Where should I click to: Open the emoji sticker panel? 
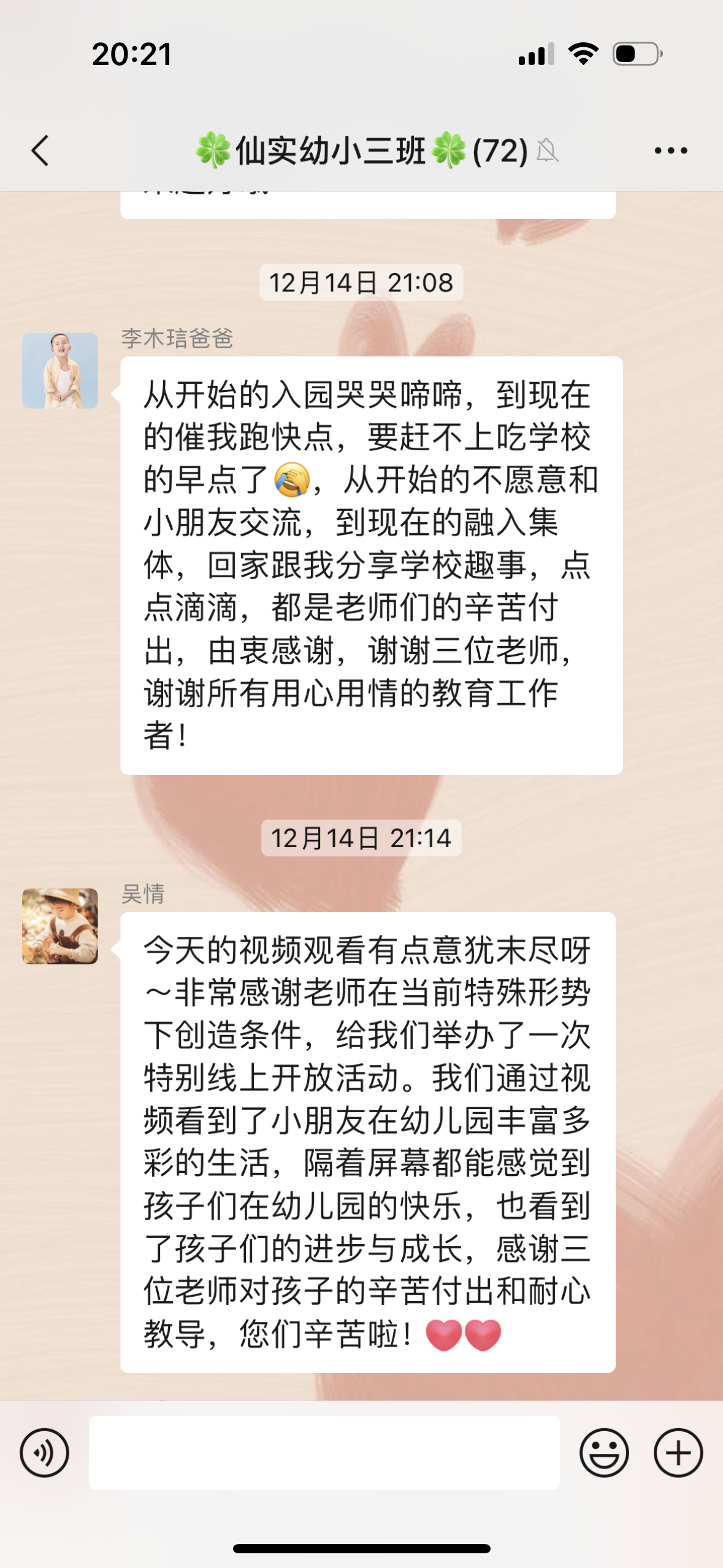pos(604,1452)
